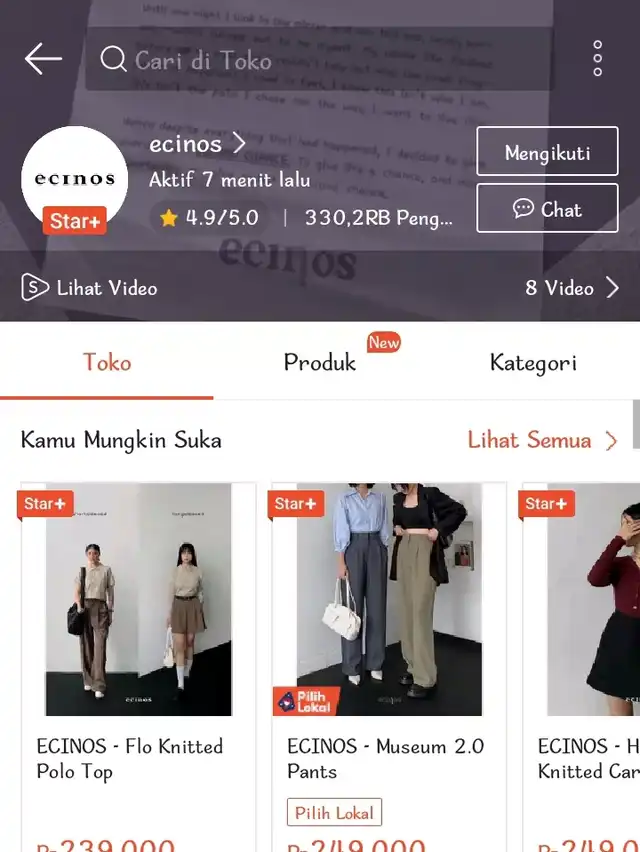Go back using the arrow icon
The width and height of the screenshot is (640, 852).
pos(43,59)
